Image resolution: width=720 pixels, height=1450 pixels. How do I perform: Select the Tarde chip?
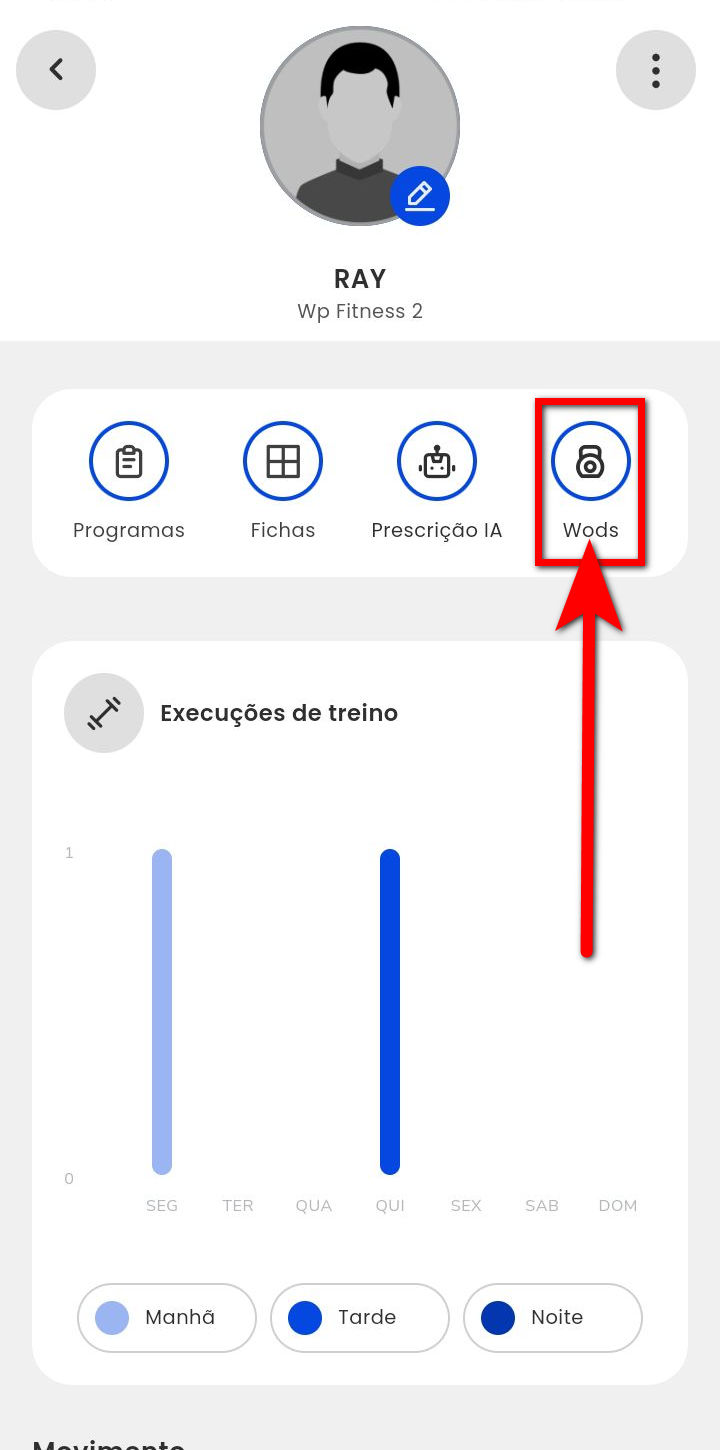(359, 1317)
